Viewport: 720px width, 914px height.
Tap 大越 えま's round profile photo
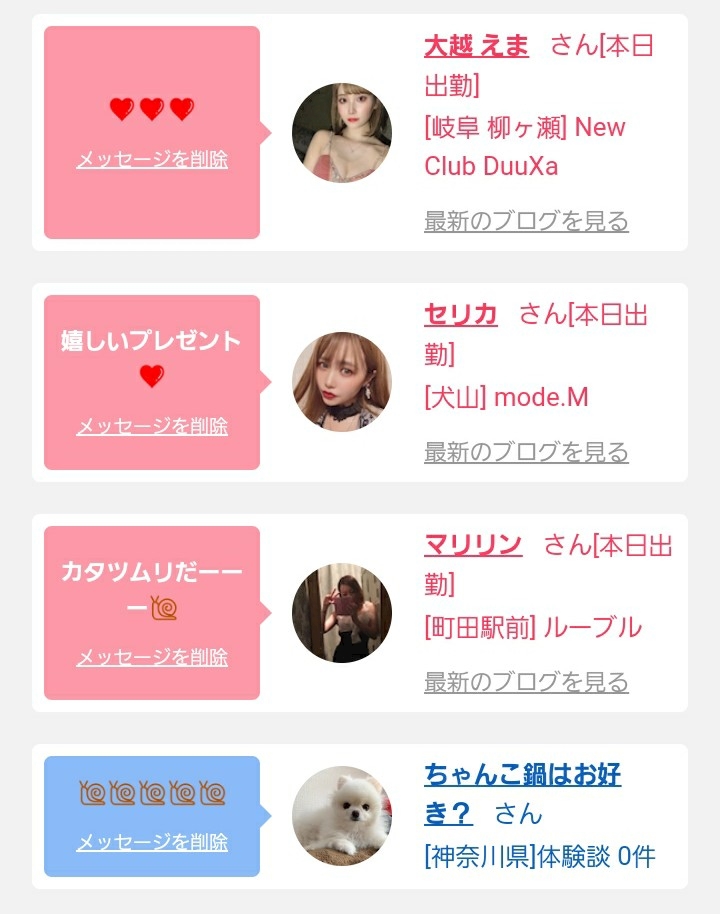(342, 133)
